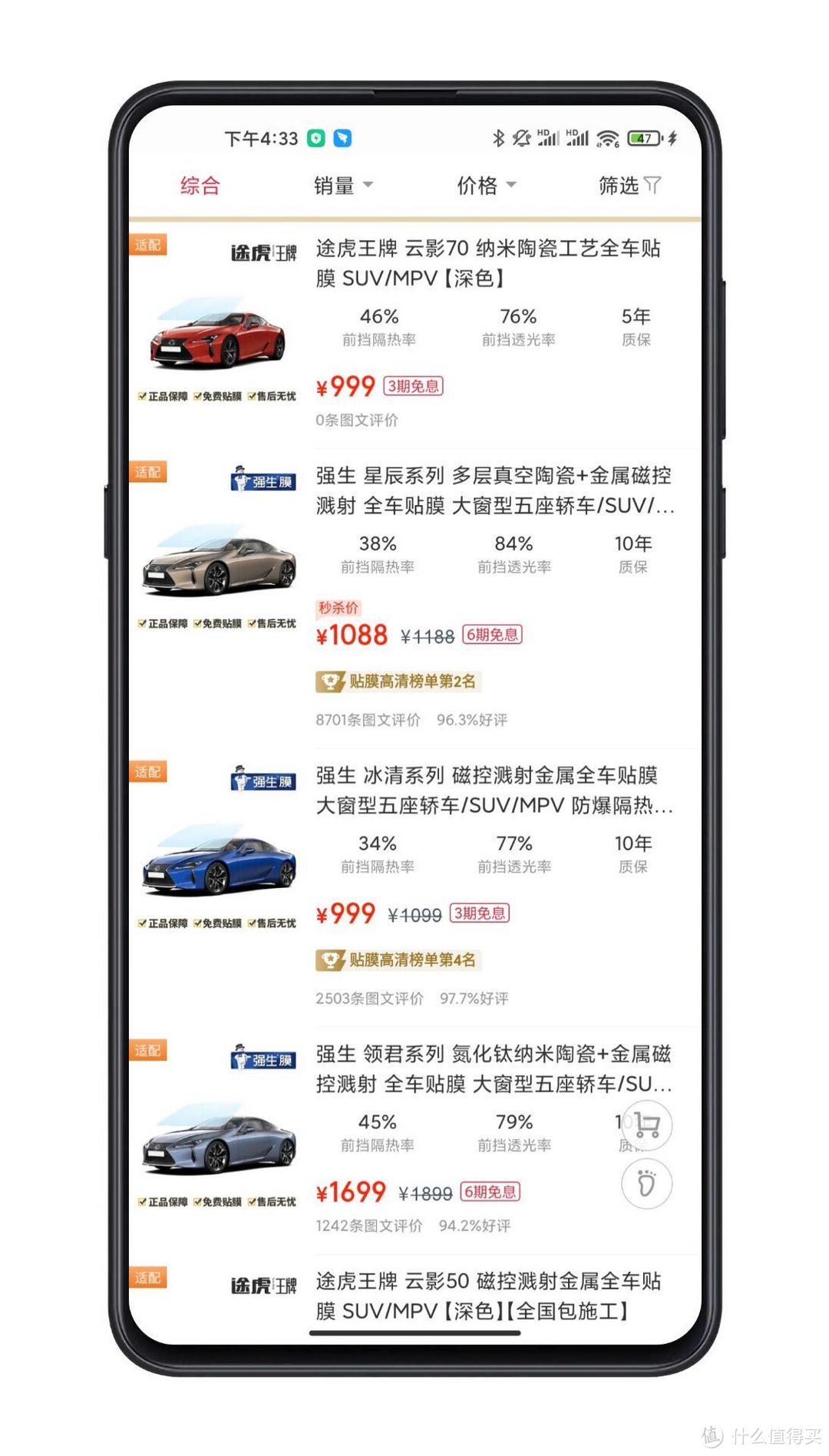This screenshot has width=829, height=1456.
Task: Open 强生 星辰系列 window film product
Action: tap(494, 490)
